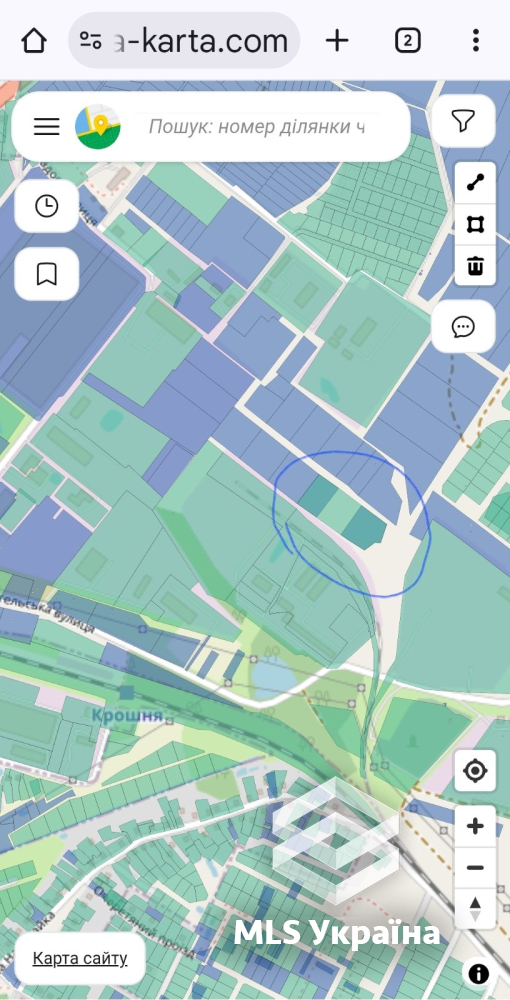Open the Карта сайту link
This screenshot has width=510, height=1000.
click(80, 958)
